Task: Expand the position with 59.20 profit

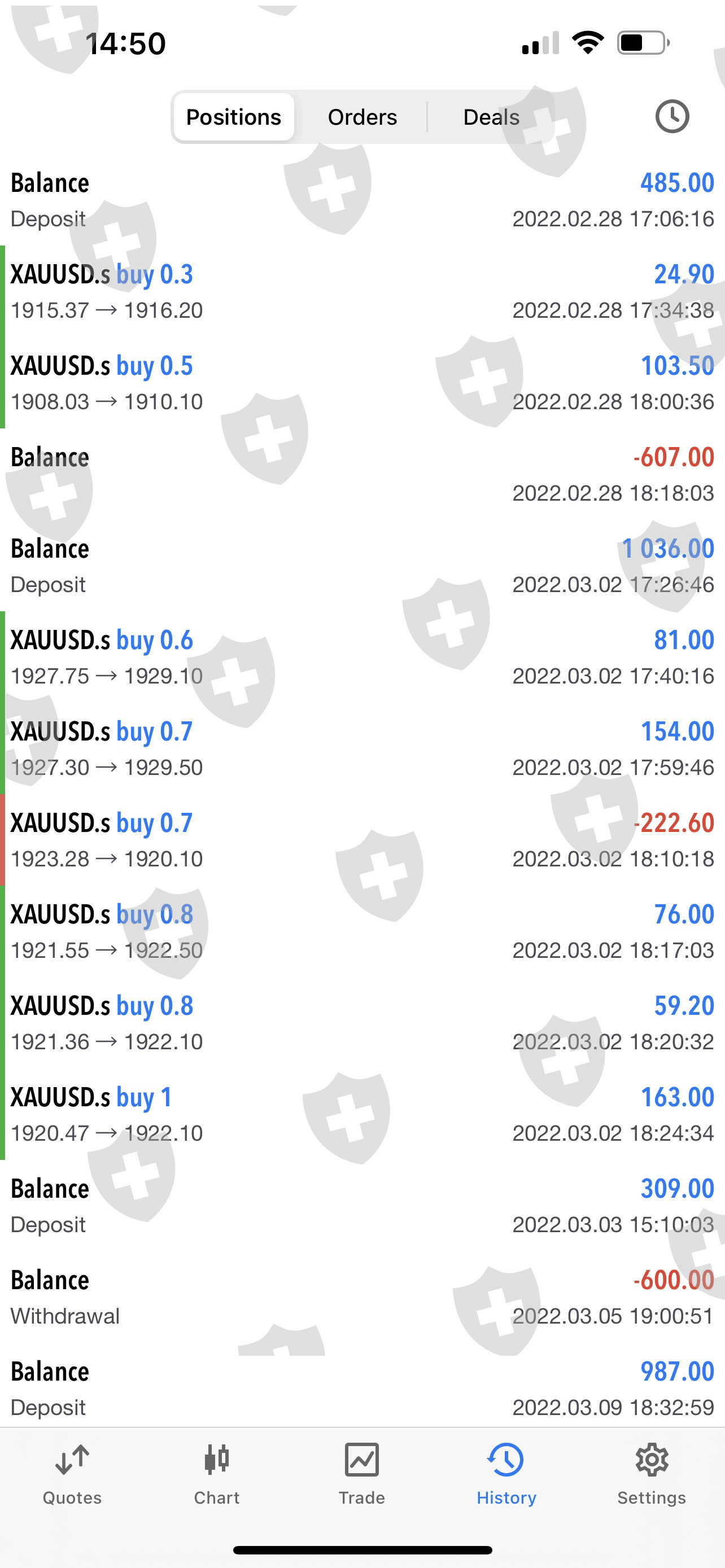Action: (362, 1023)
